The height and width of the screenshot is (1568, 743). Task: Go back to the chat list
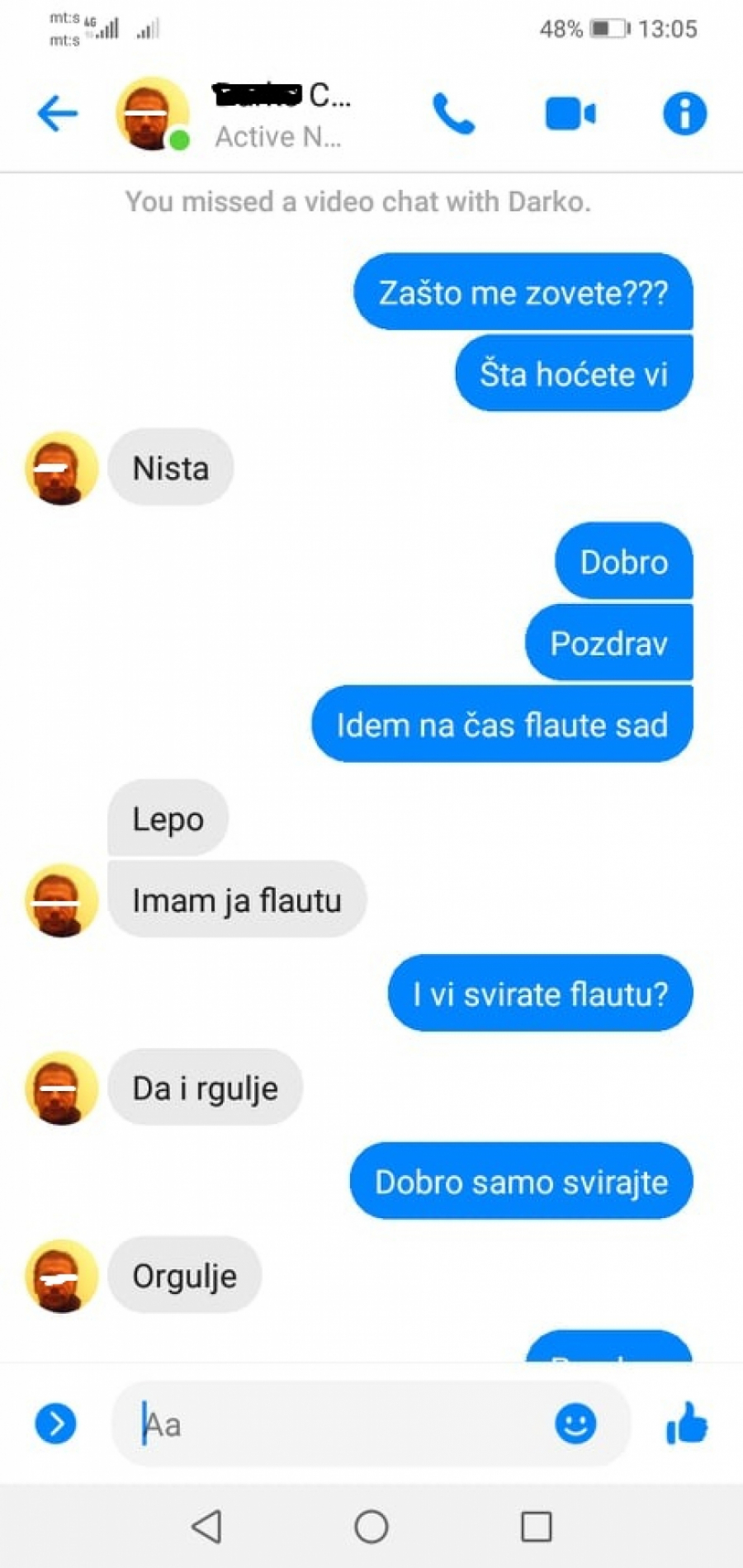(58, 113)
